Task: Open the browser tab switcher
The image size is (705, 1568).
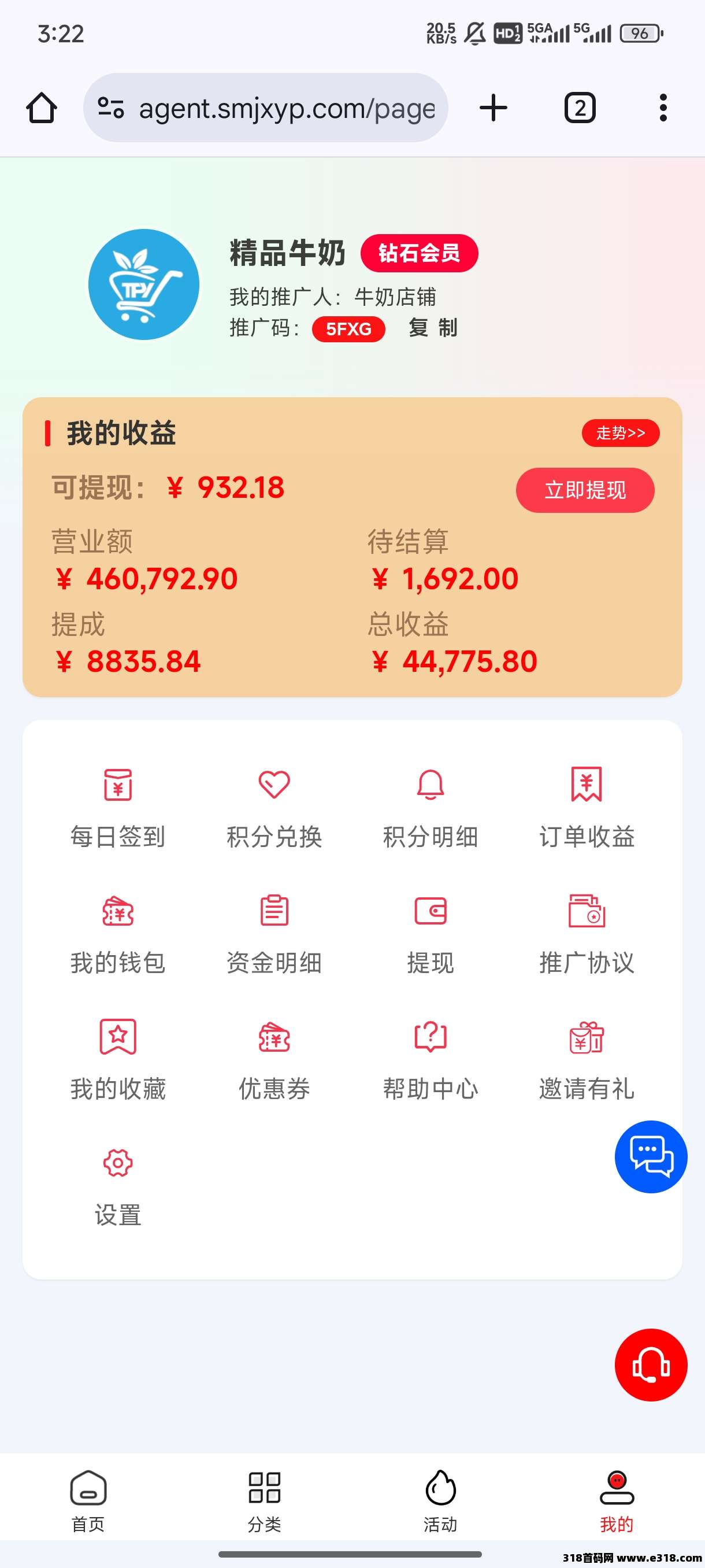Action: (580, 108)
